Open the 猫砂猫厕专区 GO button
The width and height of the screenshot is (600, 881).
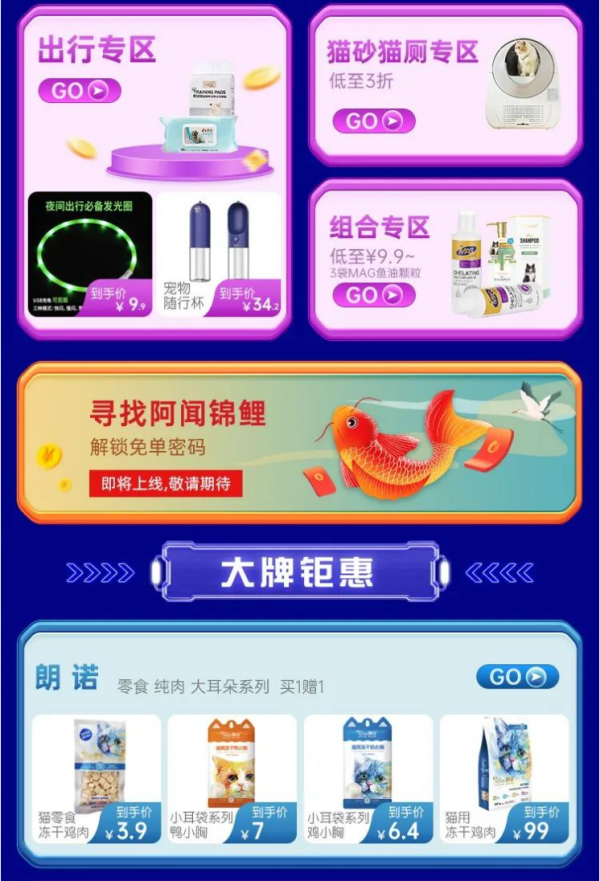pyautogui.click(x=373, y=121)
